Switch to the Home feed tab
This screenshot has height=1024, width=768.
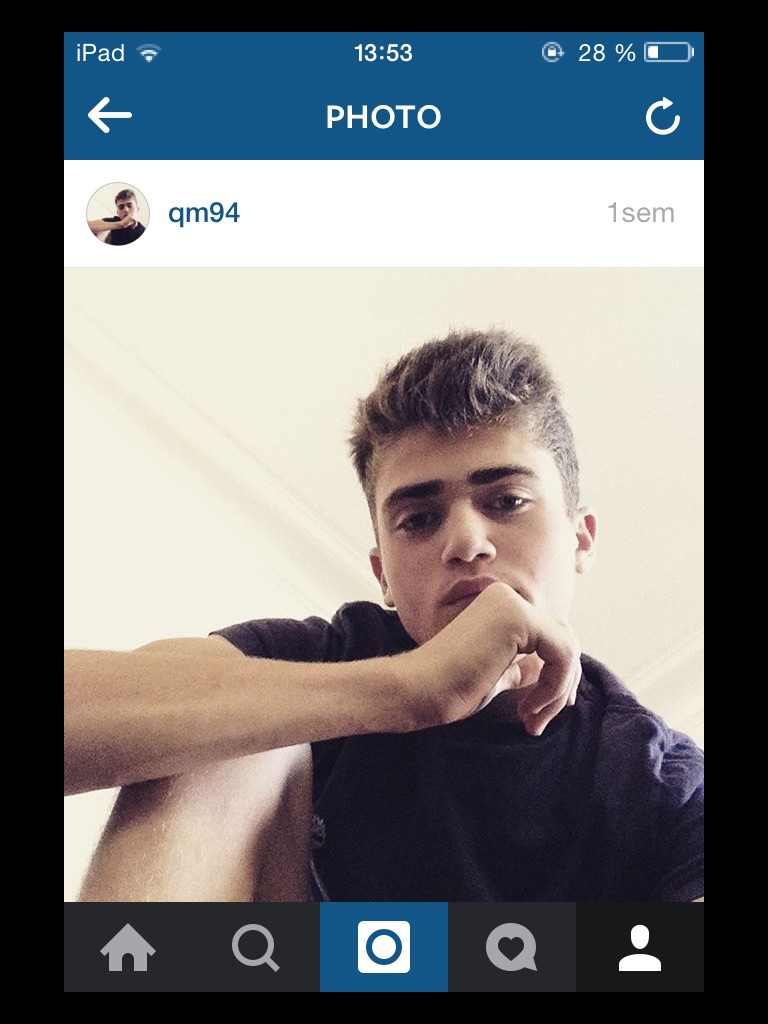coord(128,948)
